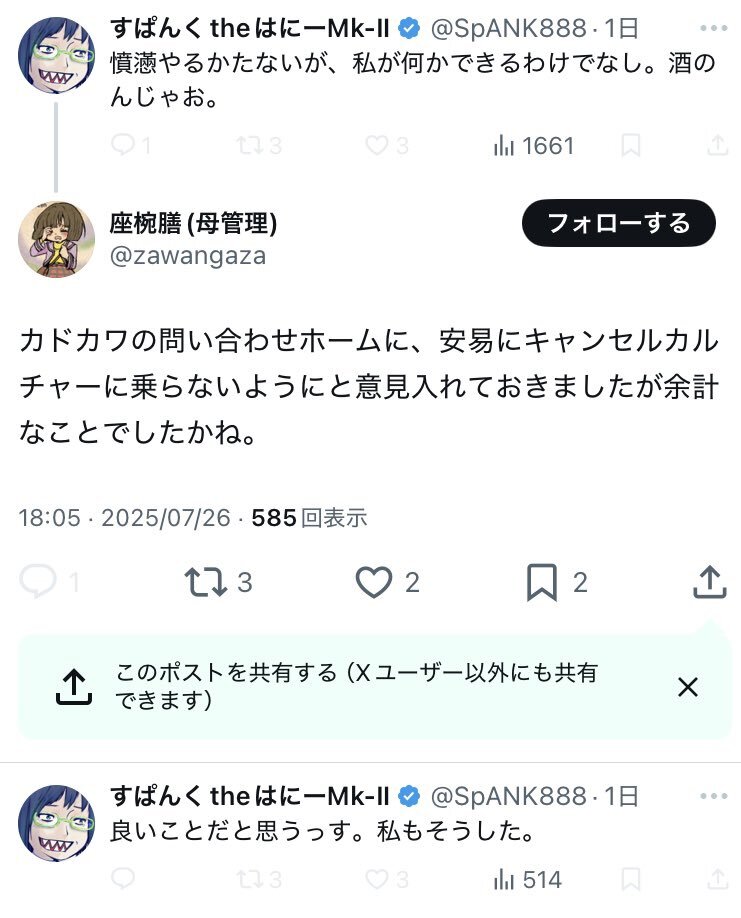Bookmark the top すぱんく post
Screen dimensions: 741x918
(x=631, y=146)
